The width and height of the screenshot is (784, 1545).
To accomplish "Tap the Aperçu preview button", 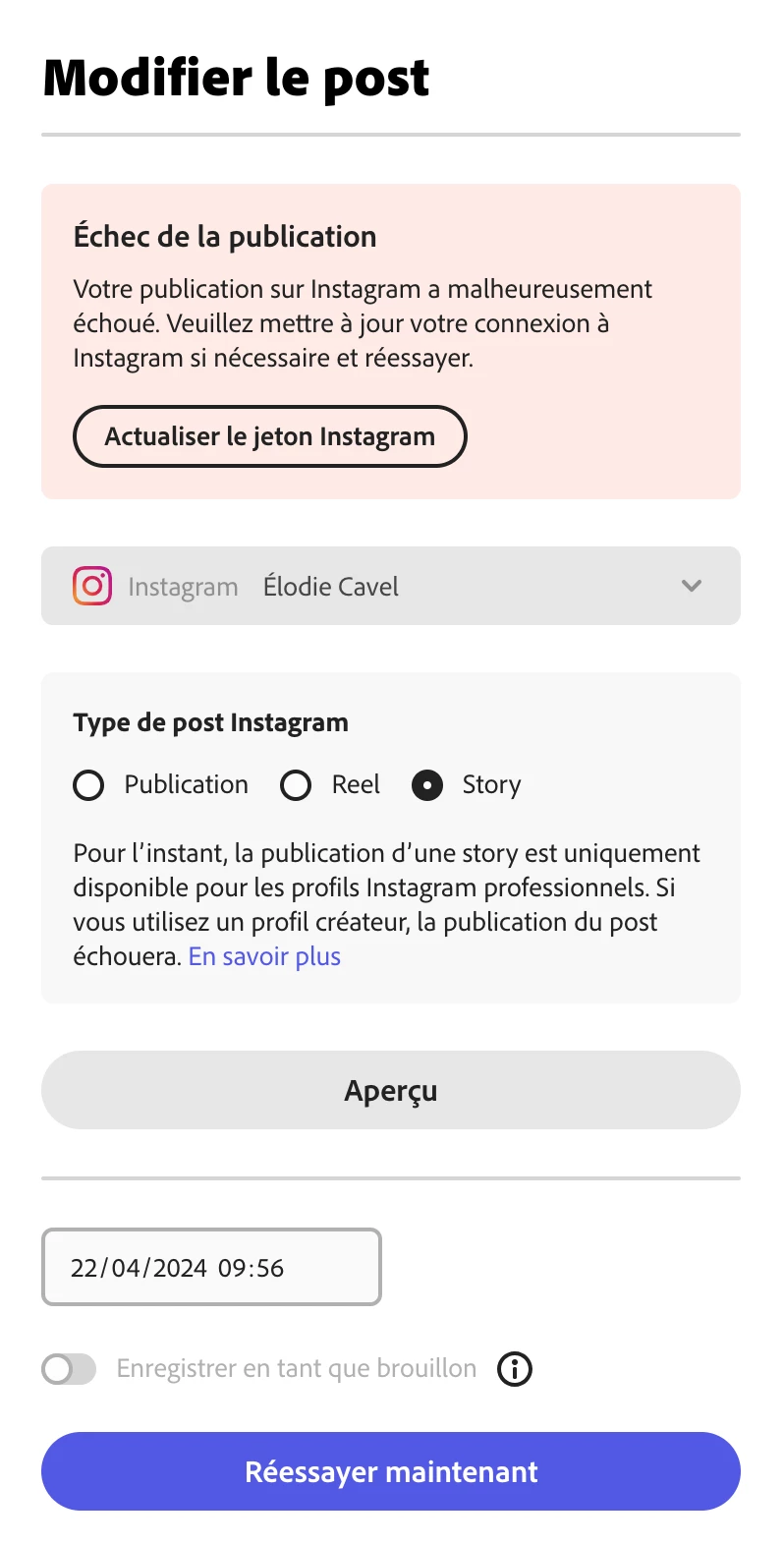I will (x=390, y=1090).
